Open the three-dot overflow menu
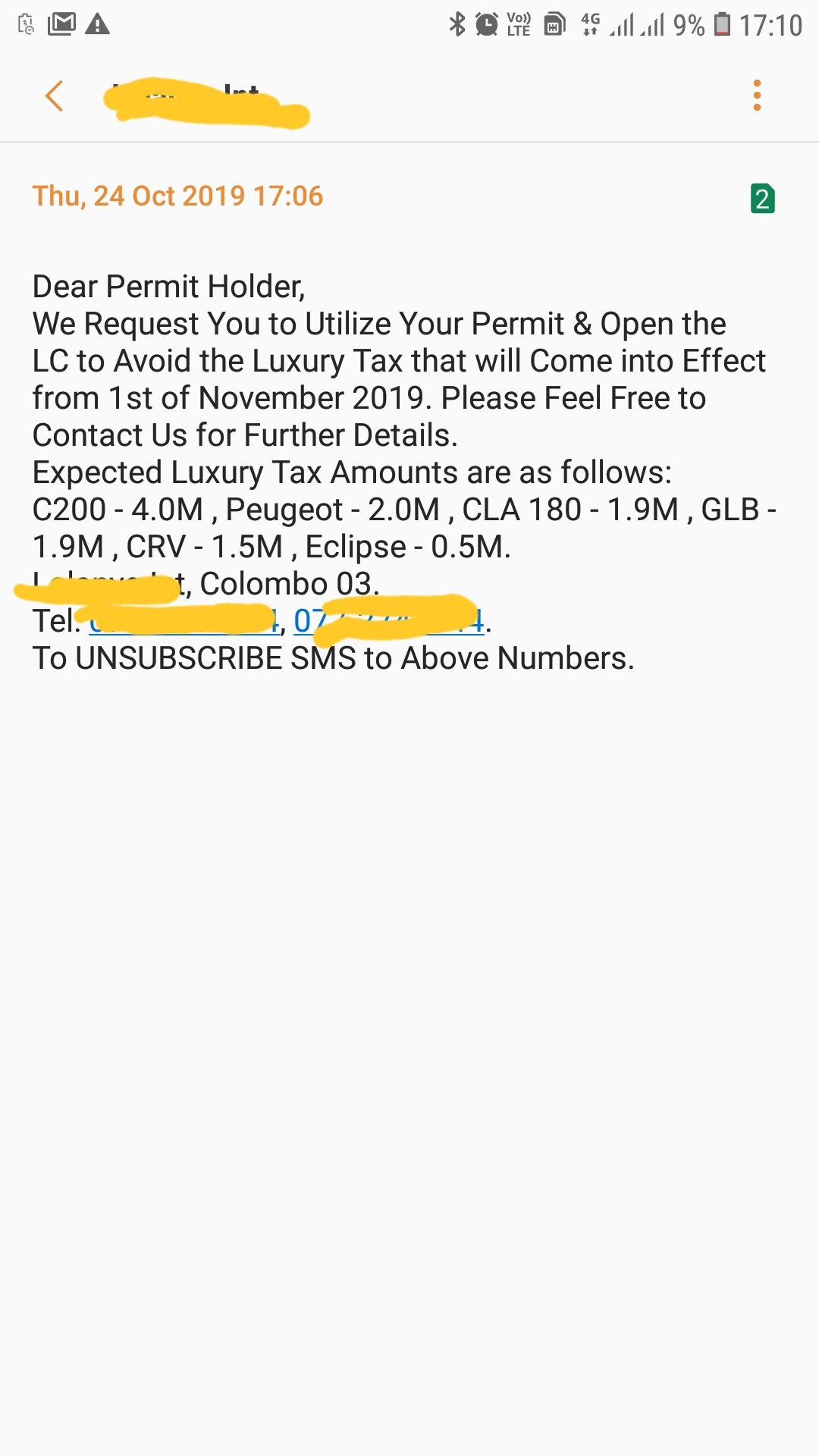Viewport: 819px width, 1456px height. pyautogui.click(x=756, y=96)
